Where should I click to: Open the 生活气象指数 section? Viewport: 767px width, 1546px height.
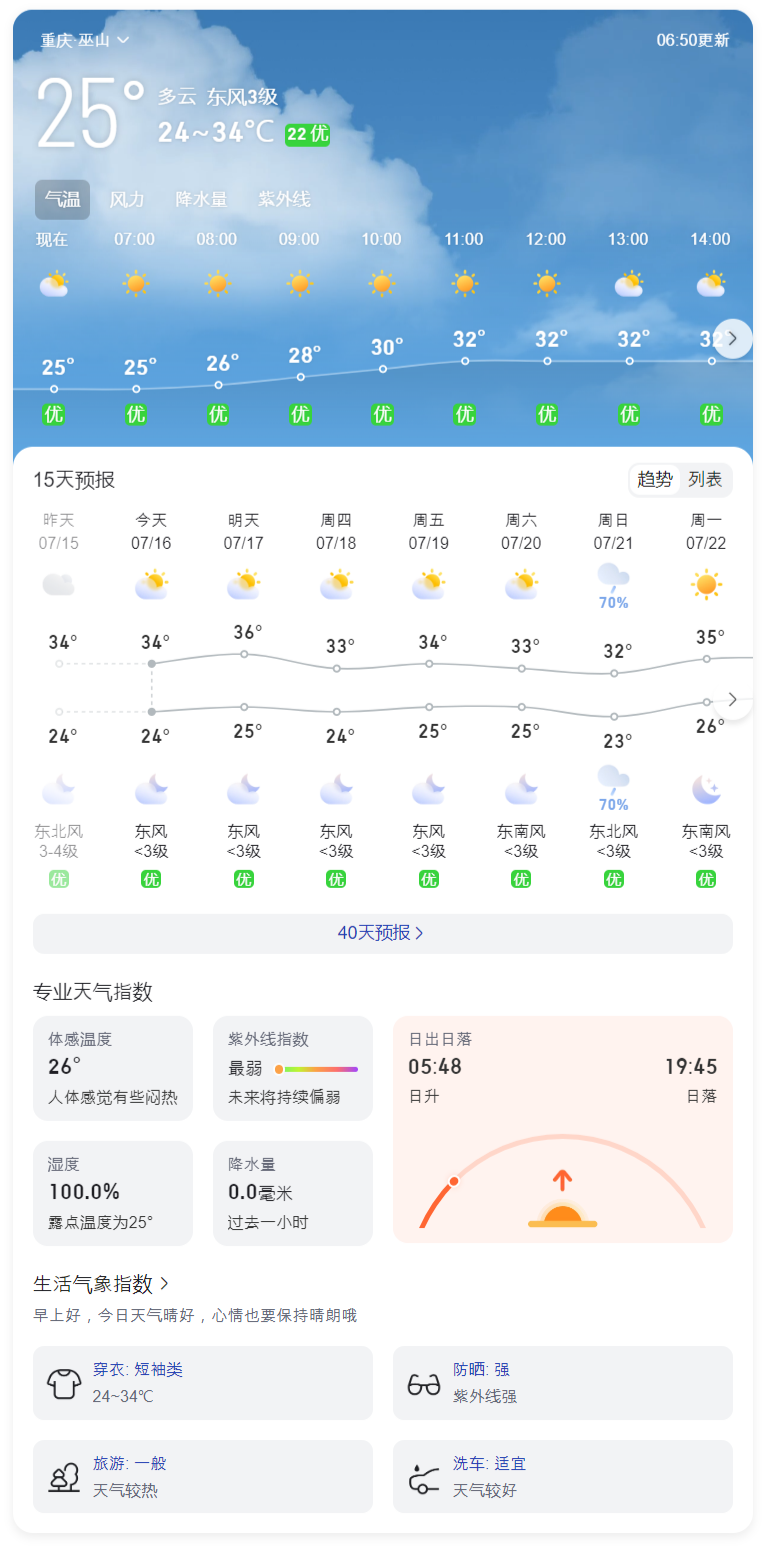pos(101,1283)
